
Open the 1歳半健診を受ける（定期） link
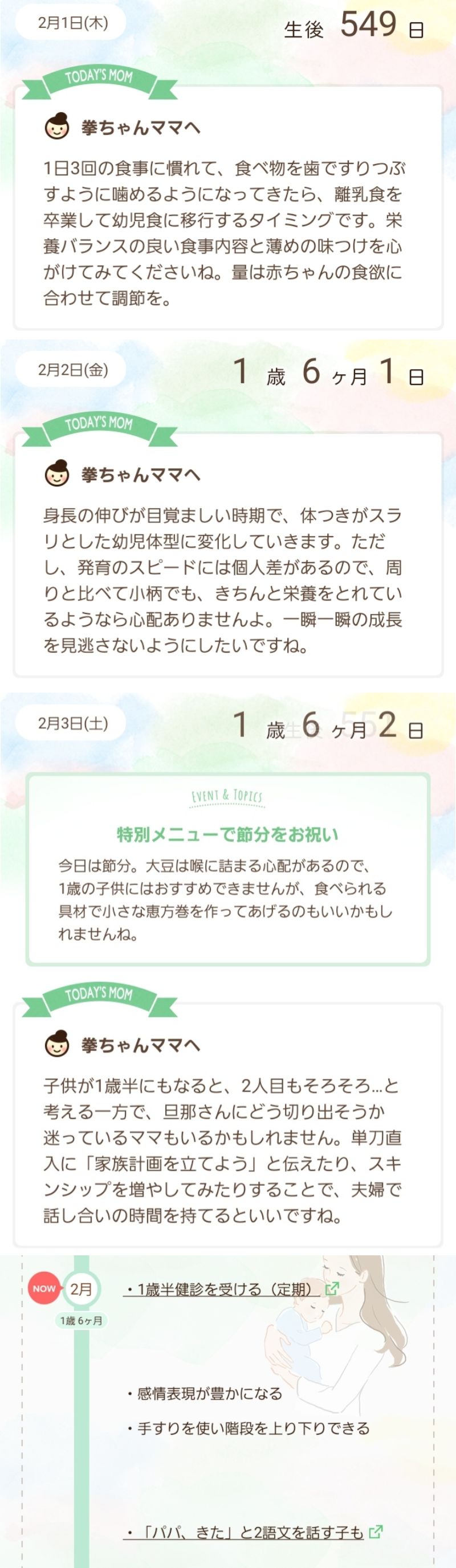pyautogui.click(x=231, y=1290)
